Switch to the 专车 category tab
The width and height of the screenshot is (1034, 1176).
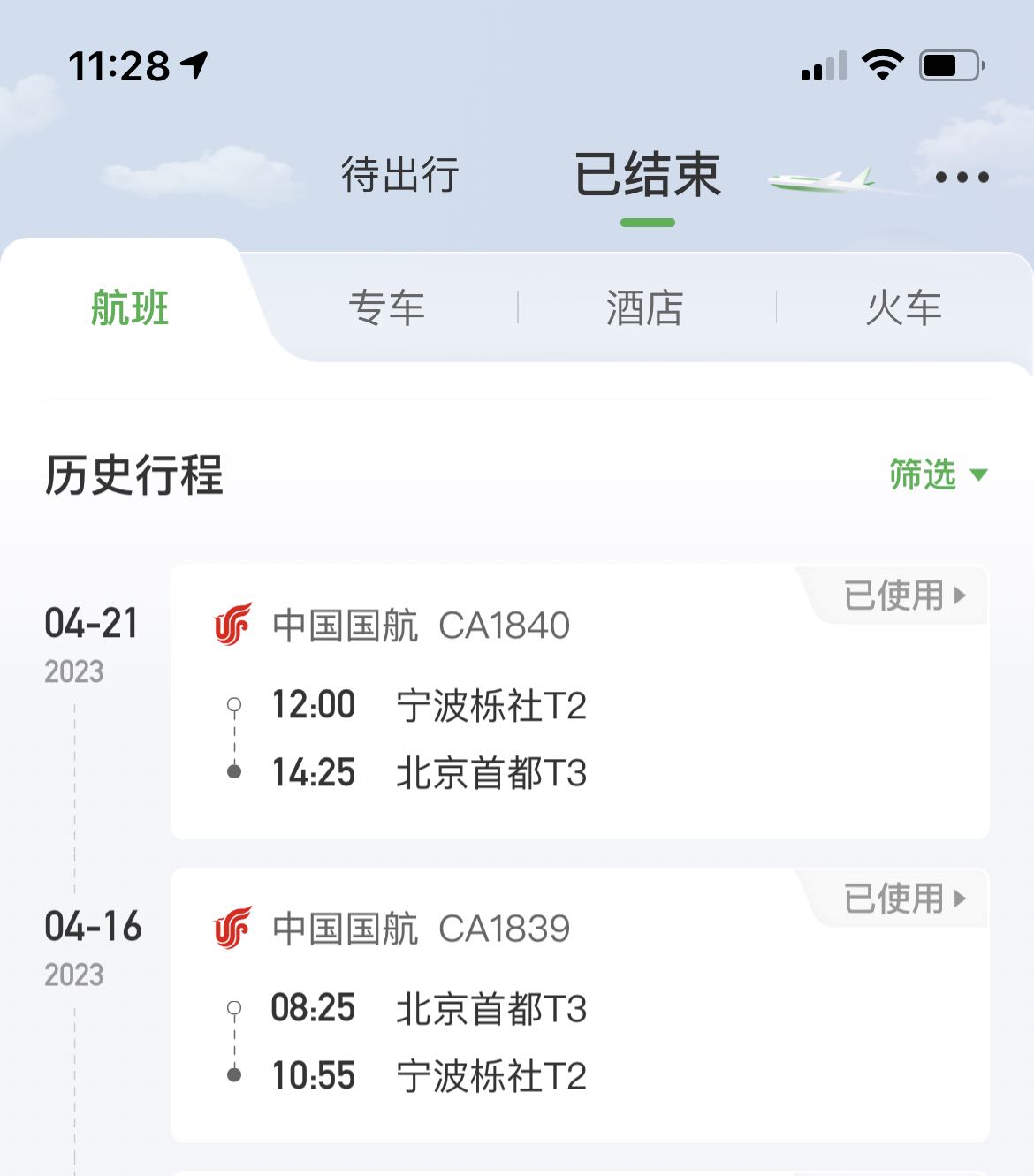(x=386, y=308)
